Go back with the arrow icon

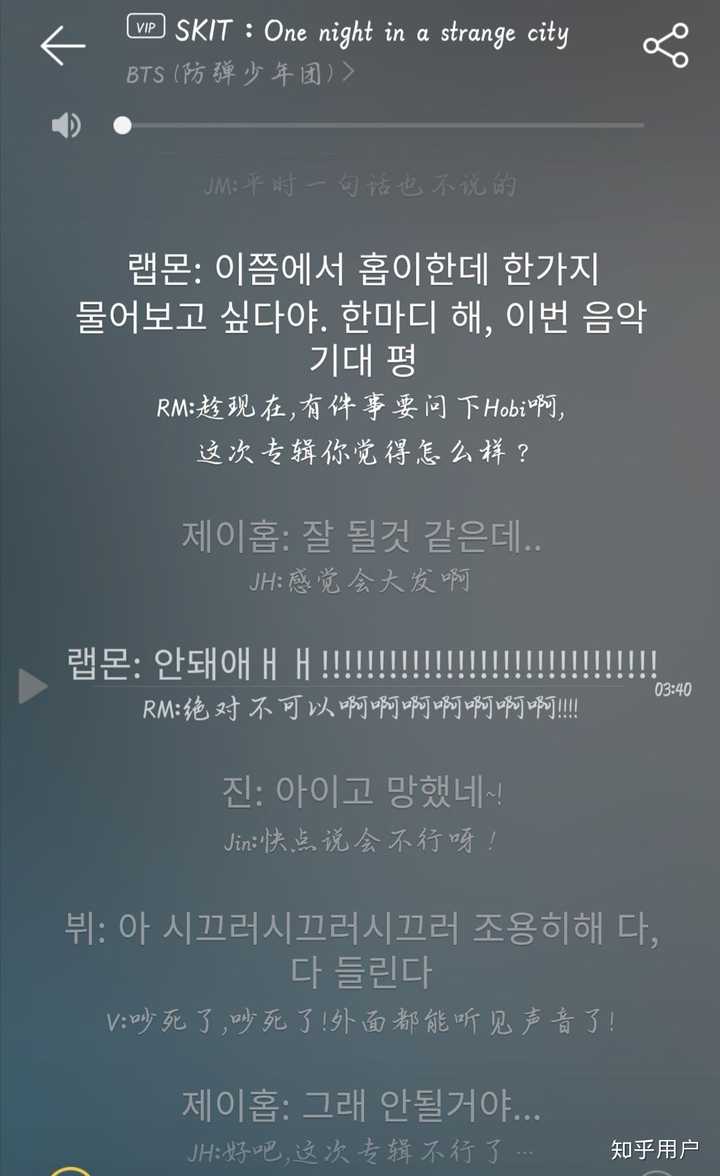click(62, 46)
